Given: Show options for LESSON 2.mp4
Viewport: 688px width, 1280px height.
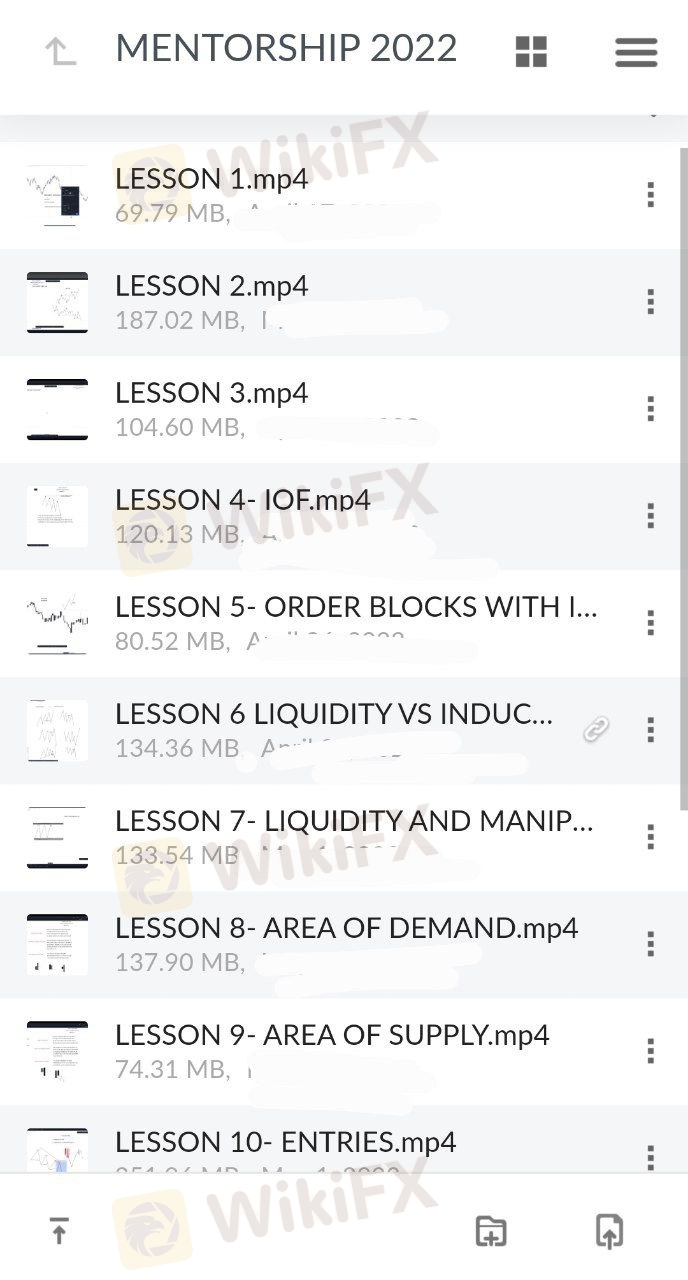Looking at the screenshot, I should coord(650,302).
